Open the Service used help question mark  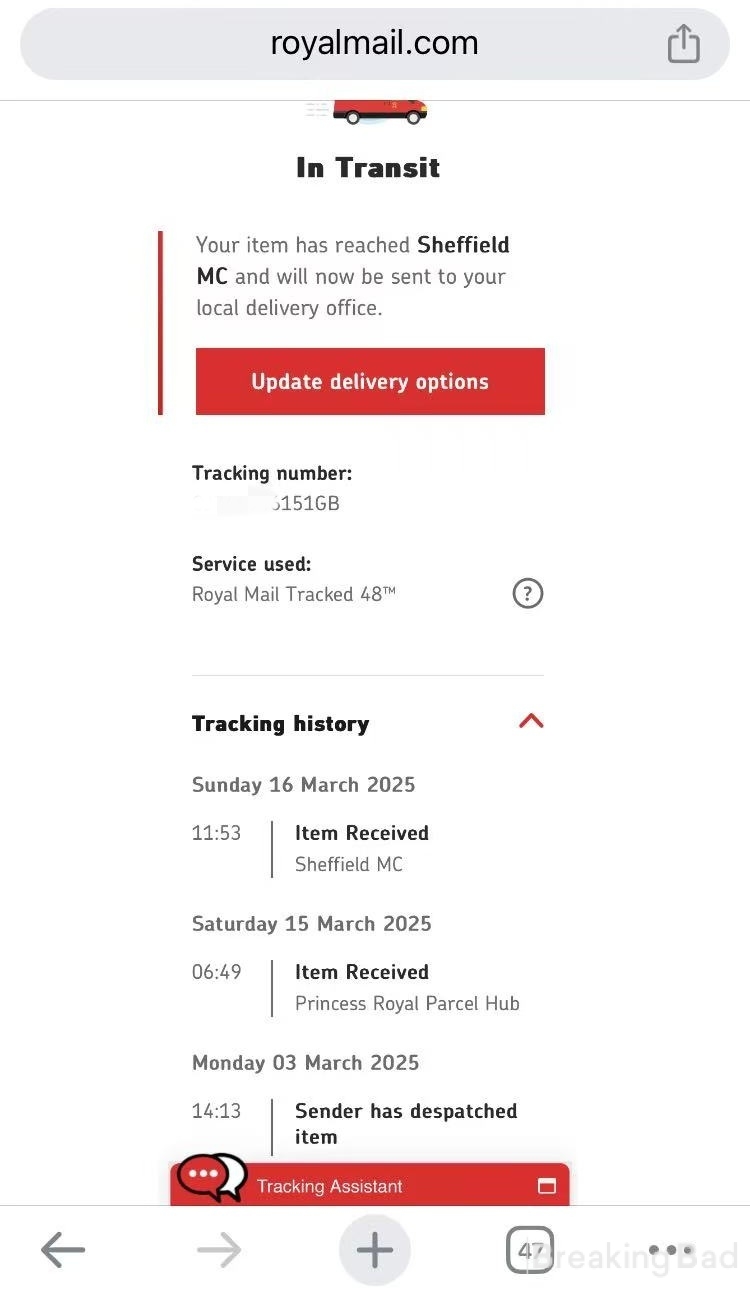[527, 594]
